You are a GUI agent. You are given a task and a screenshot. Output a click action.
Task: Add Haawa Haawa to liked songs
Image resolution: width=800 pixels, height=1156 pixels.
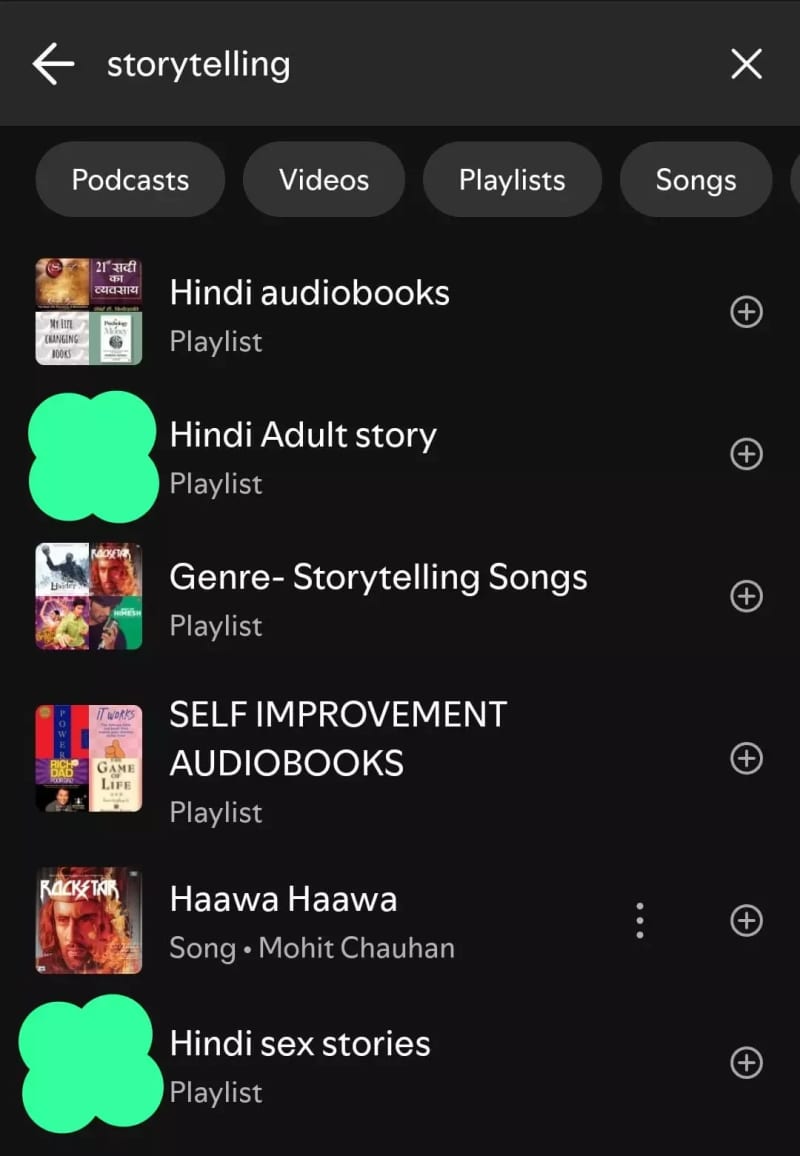[x=746, y=920]
